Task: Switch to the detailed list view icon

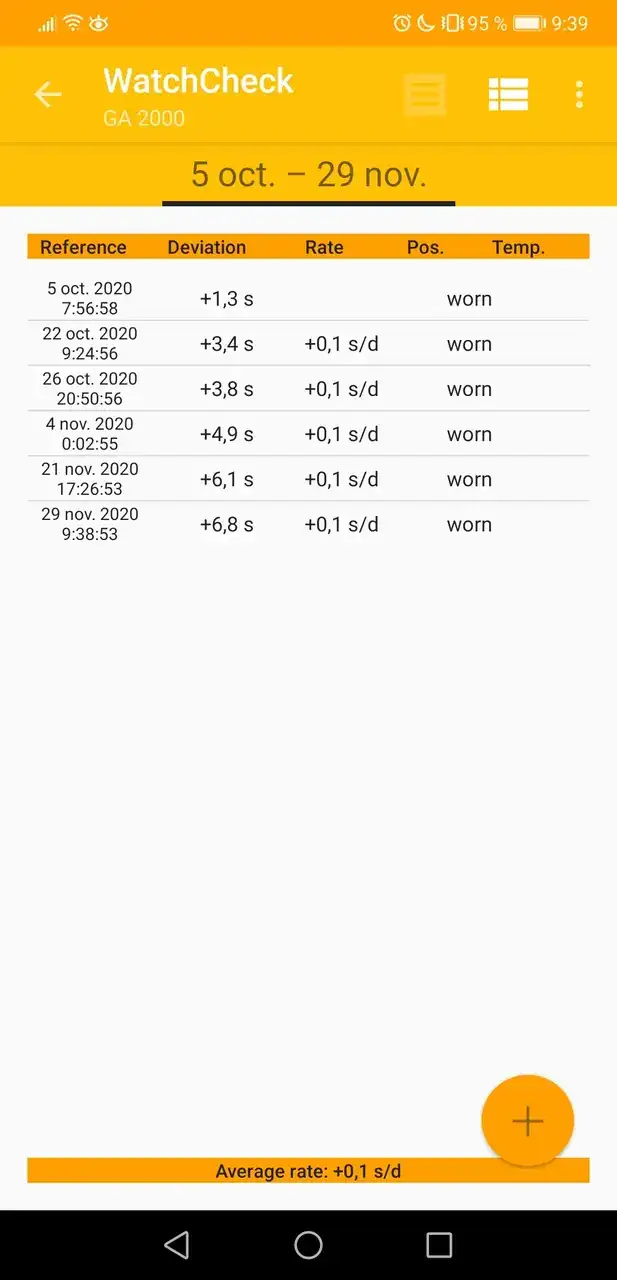Action: (x=508, y=95)
